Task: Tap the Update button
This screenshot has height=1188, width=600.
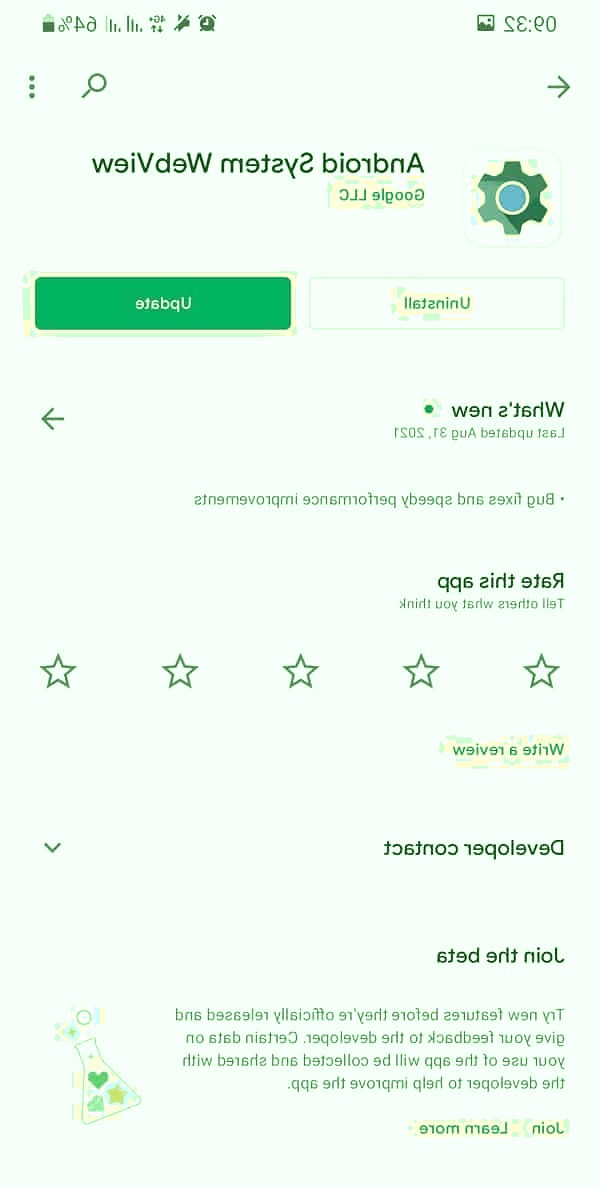Action: (x=163, y=303)
